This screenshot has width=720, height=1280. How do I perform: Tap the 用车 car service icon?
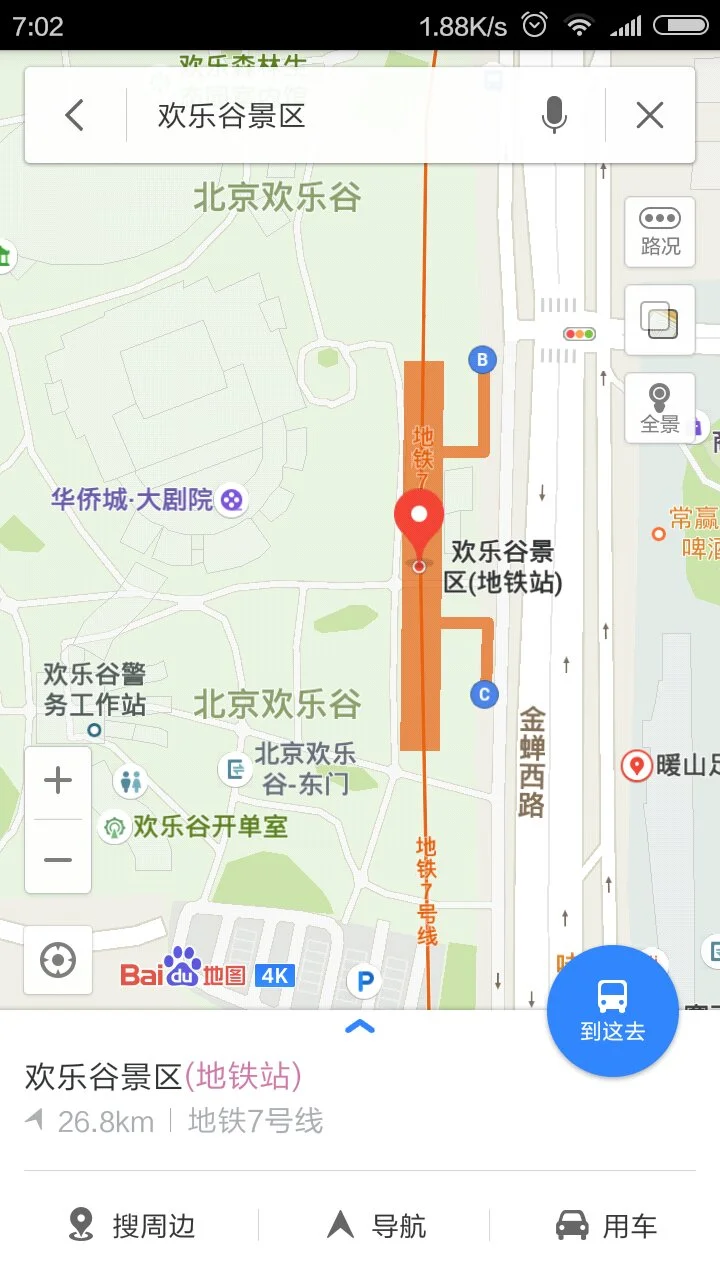[x=604, y=1223]
